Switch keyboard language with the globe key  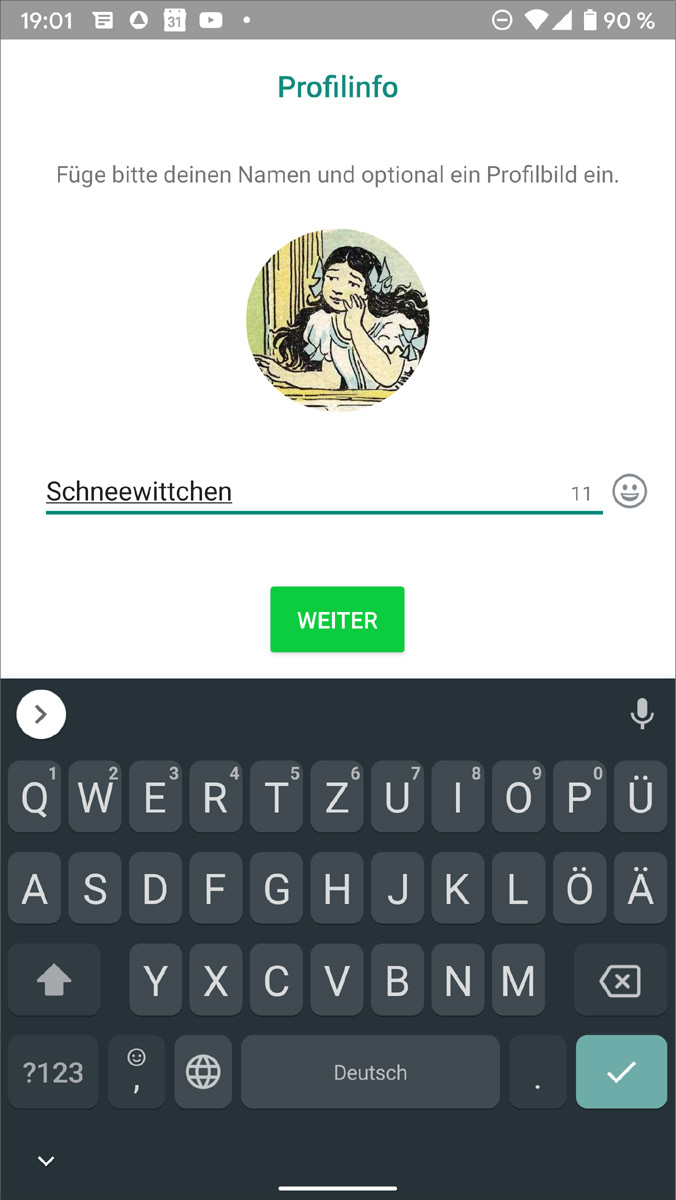(x=203, y=1072)
